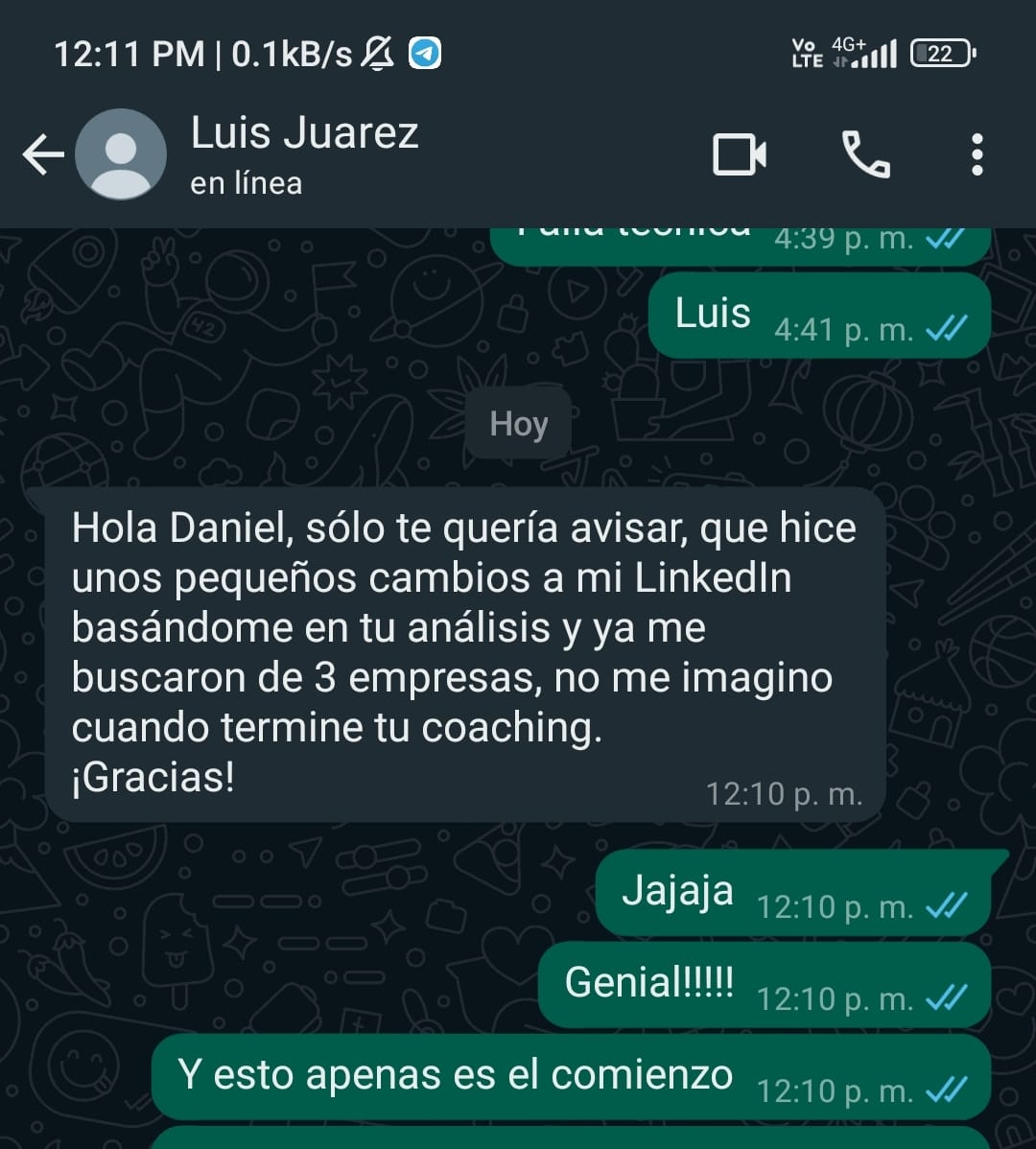Viewport: 1036px width, 1149px height.
Task: Tap Luis Juarez's contact name in the header
Action: (305, 134)
